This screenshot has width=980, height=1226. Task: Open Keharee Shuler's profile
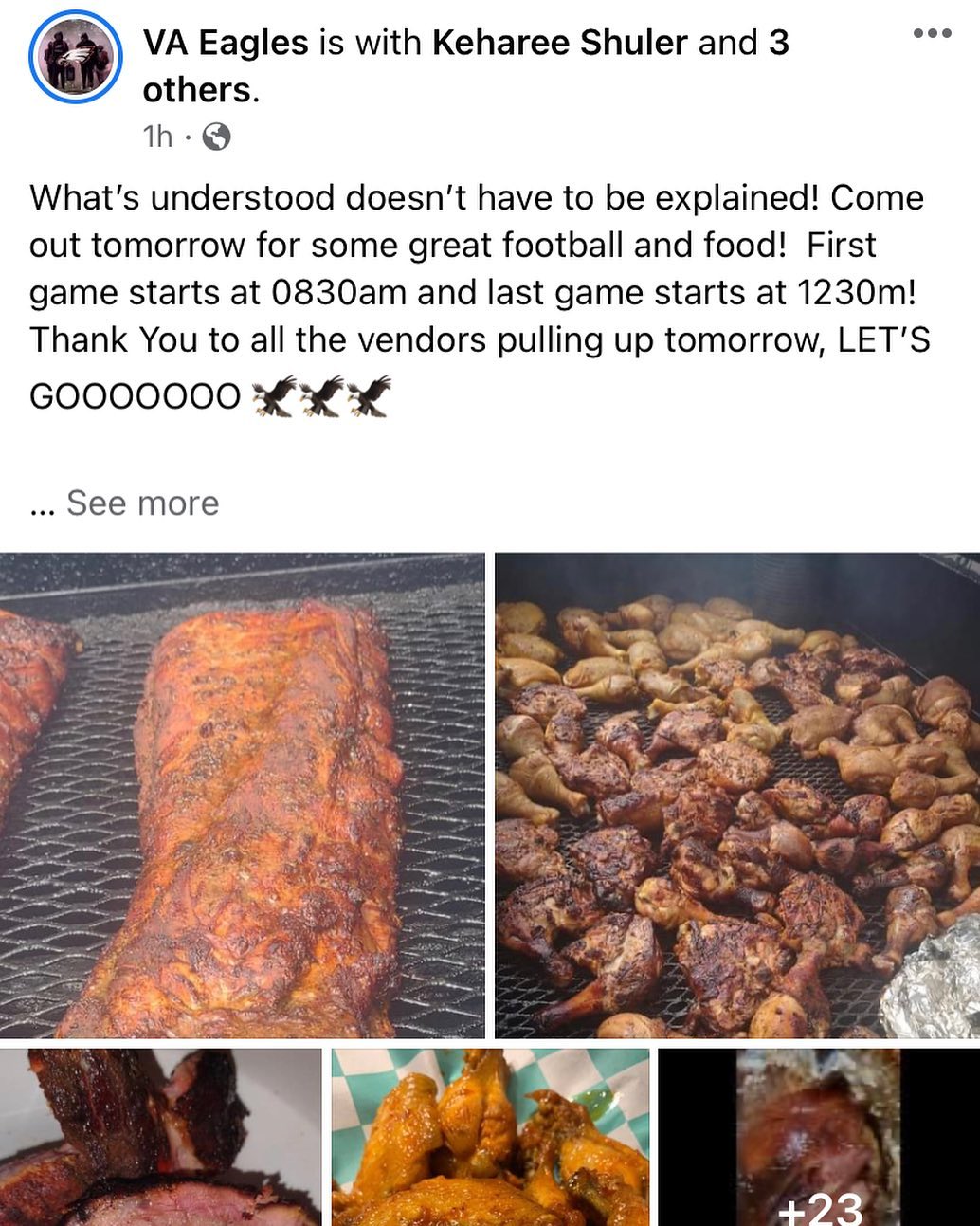559,43
